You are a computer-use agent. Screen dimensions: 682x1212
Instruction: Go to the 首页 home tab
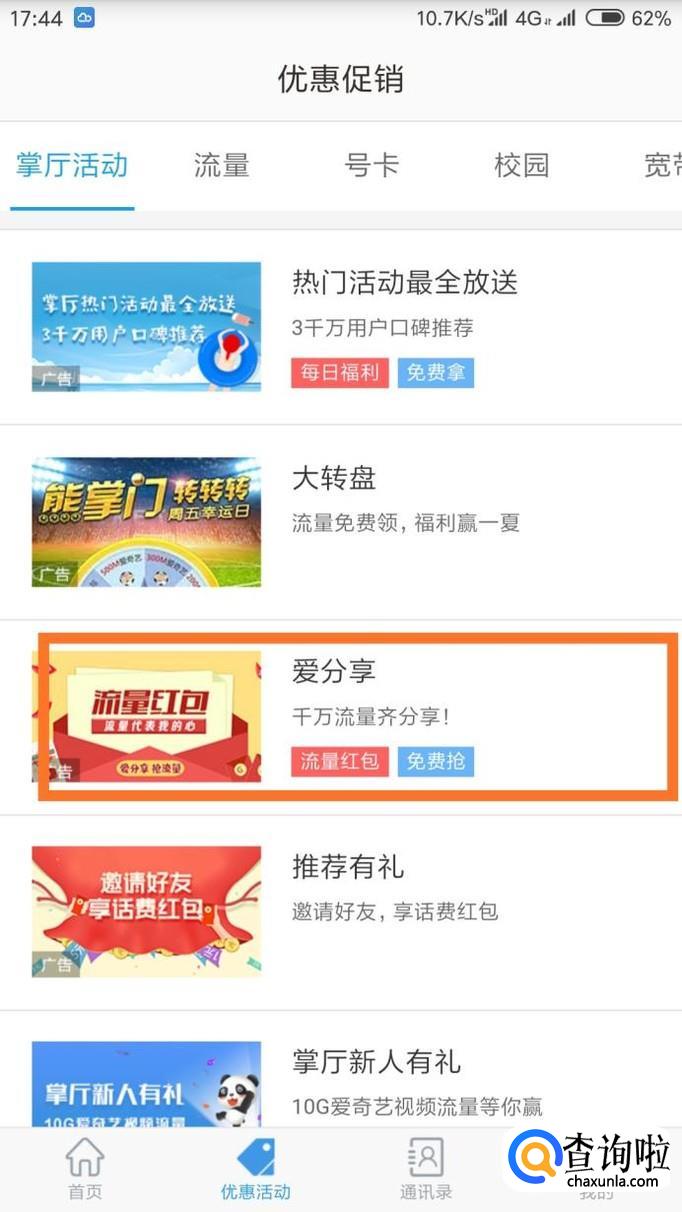click(x=85, y=1170)
